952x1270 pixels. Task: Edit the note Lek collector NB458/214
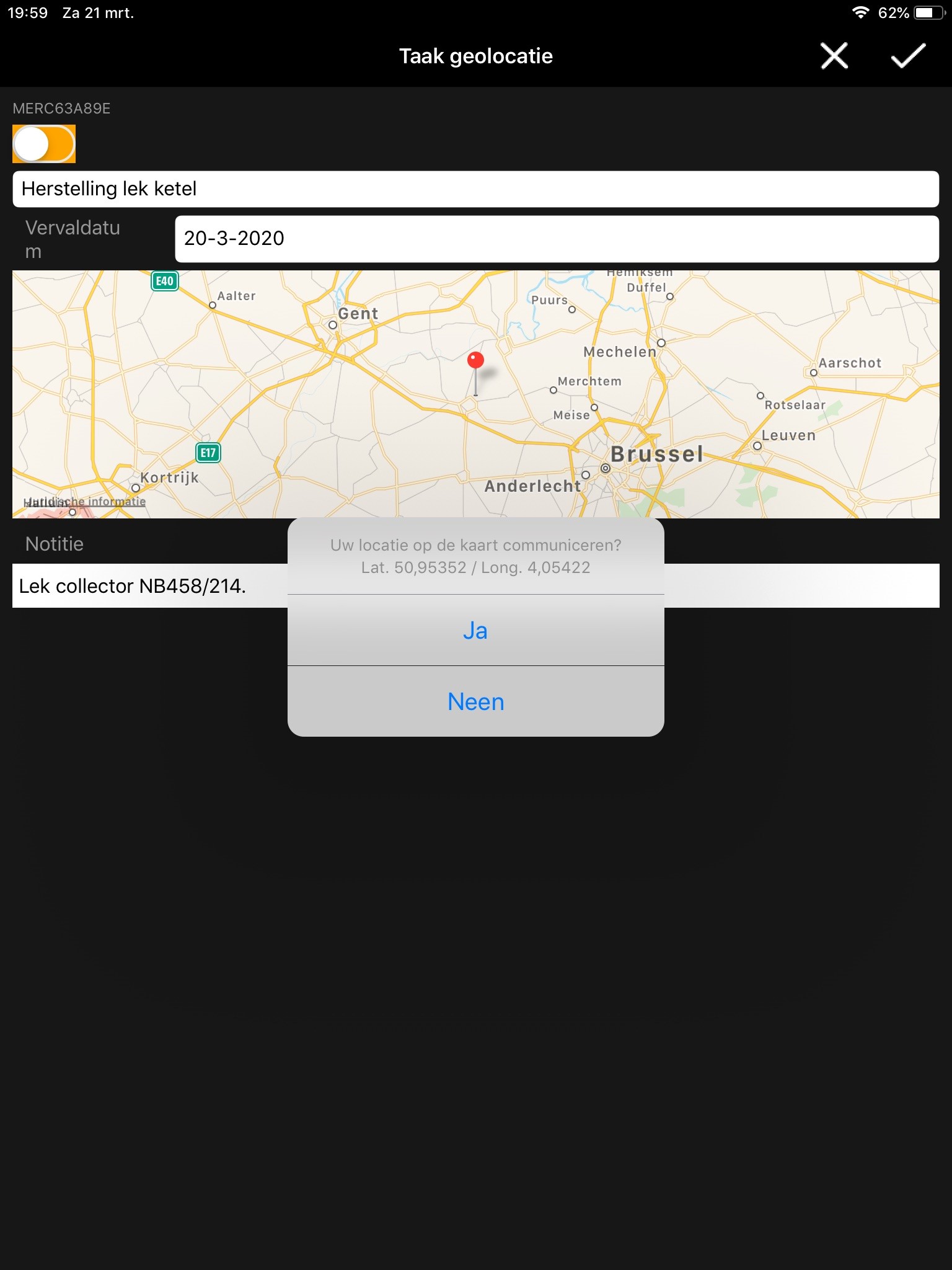[x=149, y=586]
